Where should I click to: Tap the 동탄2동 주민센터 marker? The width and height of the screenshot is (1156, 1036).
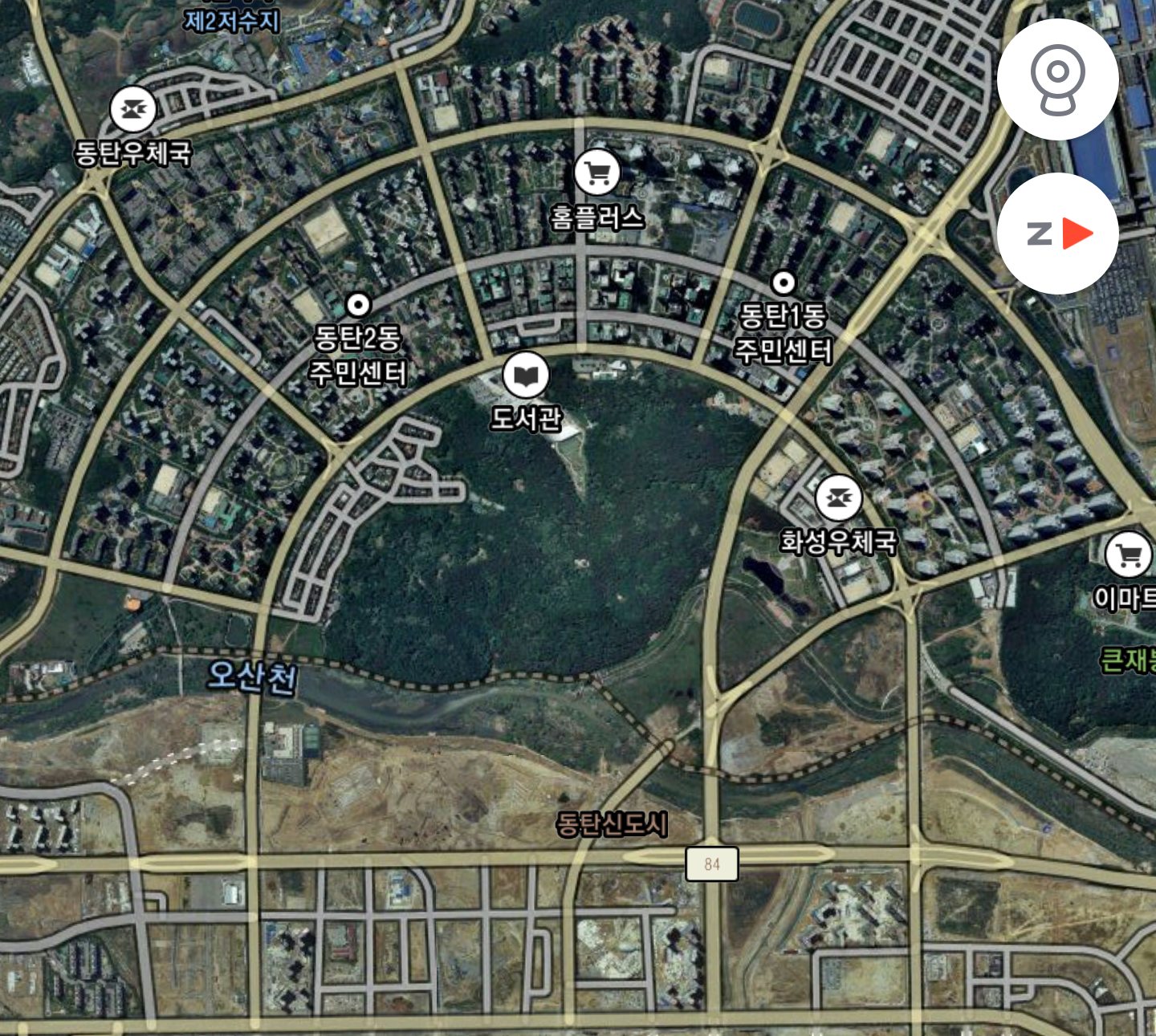(358, 305)
